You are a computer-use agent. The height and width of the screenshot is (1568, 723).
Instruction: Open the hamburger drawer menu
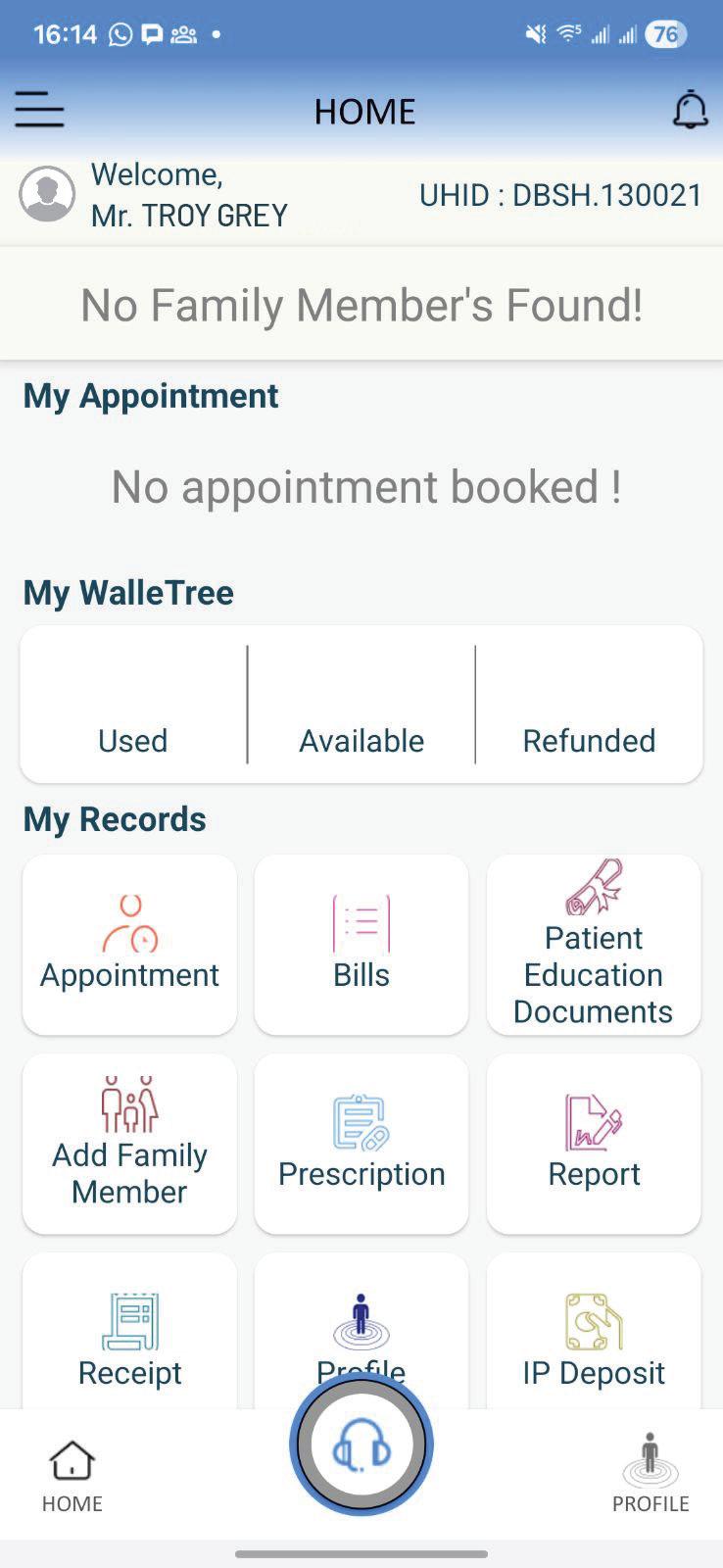click(39, 110)
